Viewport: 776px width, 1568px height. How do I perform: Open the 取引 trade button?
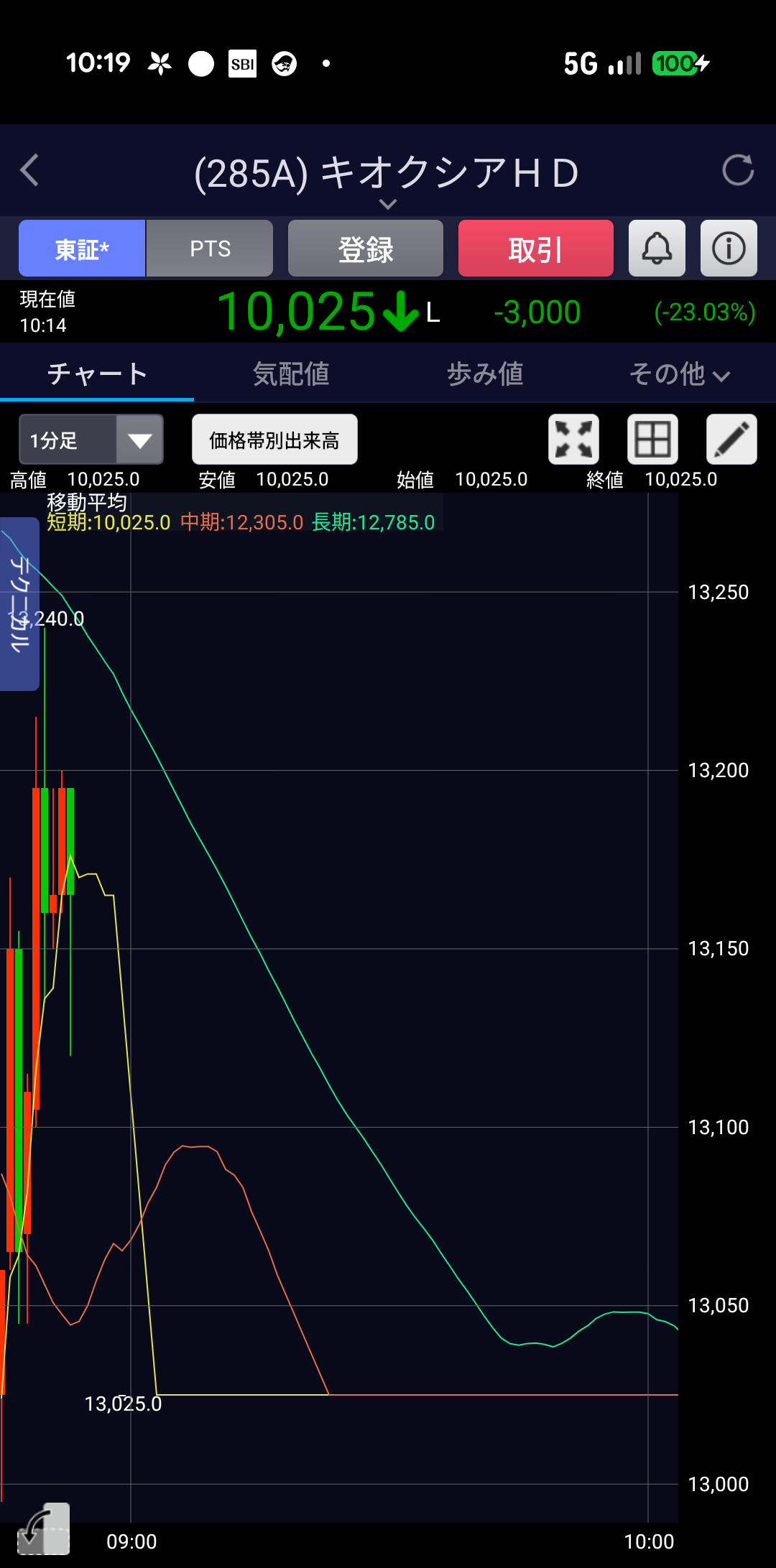coord(535,249)
